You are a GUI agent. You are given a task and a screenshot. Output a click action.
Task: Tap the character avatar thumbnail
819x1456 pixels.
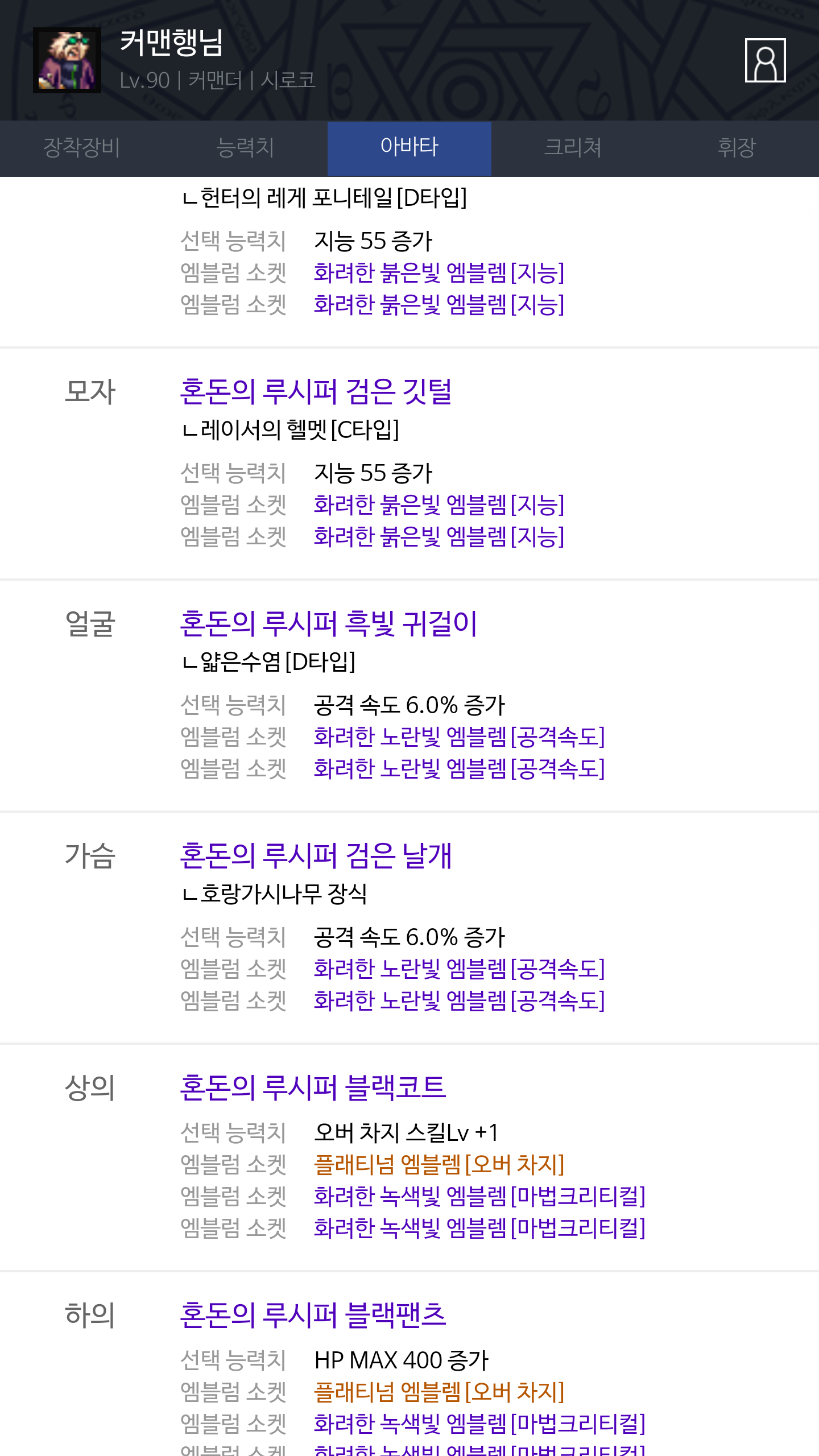pyautogui.click(x=67, y=60)
